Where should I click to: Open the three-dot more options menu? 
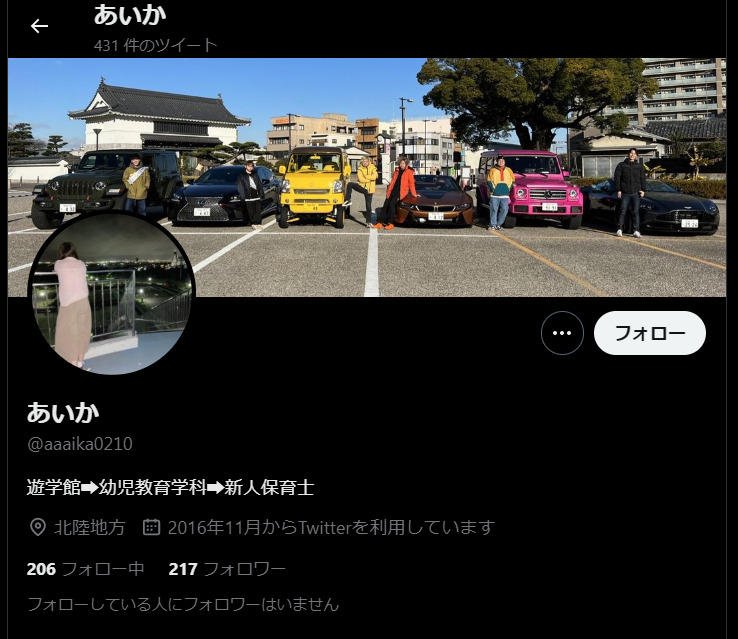[x=562, y=333]
